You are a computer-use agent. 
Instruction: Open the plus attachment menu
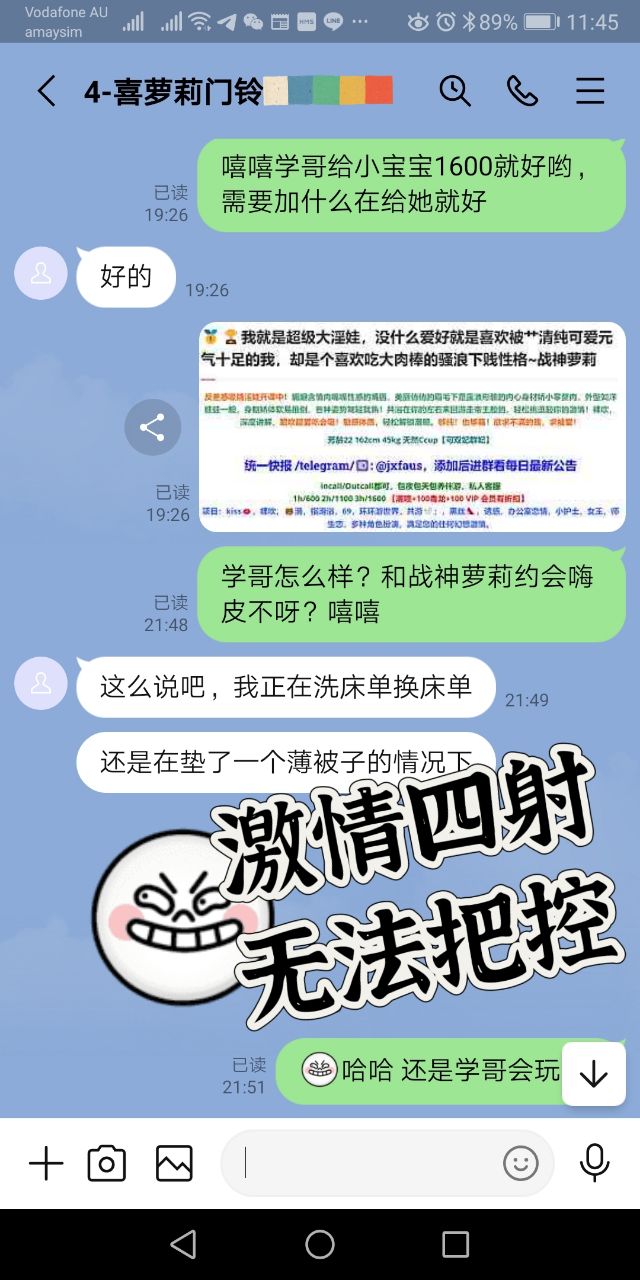[46, 1163]
